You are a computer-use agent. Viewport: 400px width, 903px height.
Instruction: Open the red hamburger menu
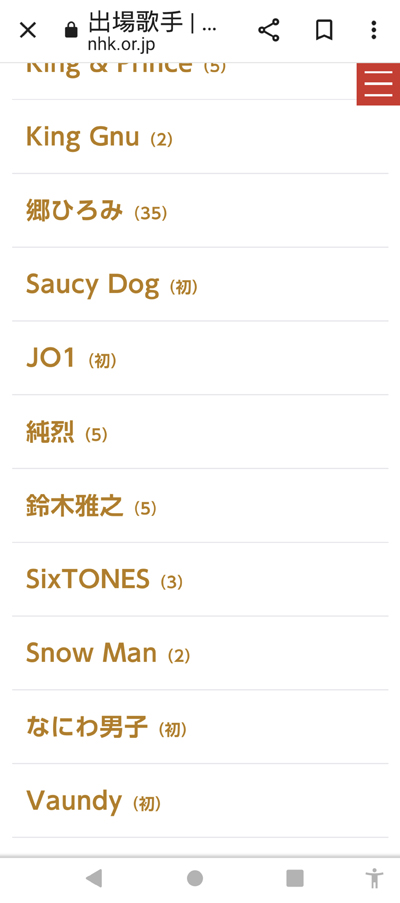378,84
